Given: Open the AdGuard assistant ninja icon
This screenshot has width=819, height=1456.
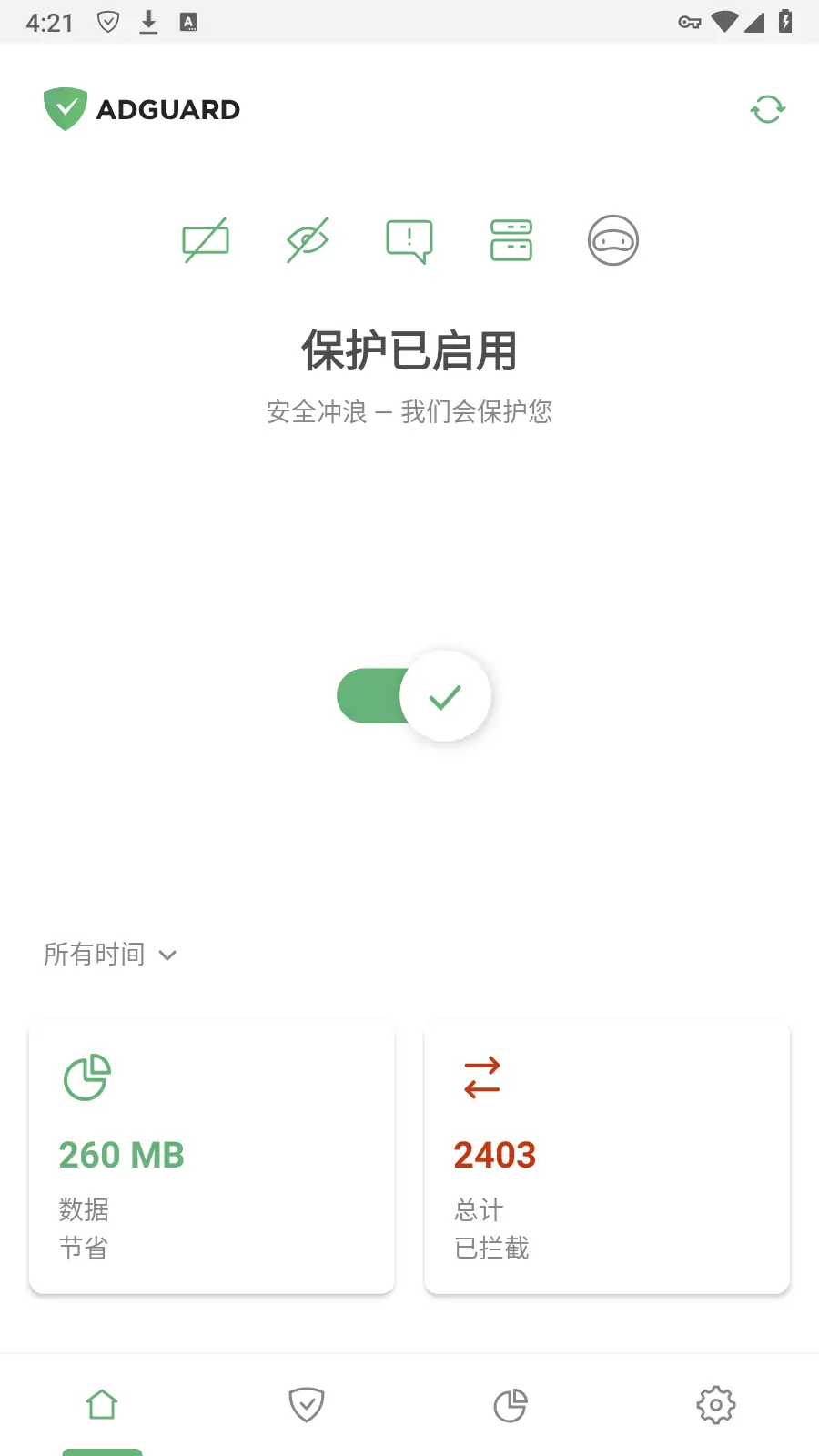Looking at the screenshot, I should [613, 239].
